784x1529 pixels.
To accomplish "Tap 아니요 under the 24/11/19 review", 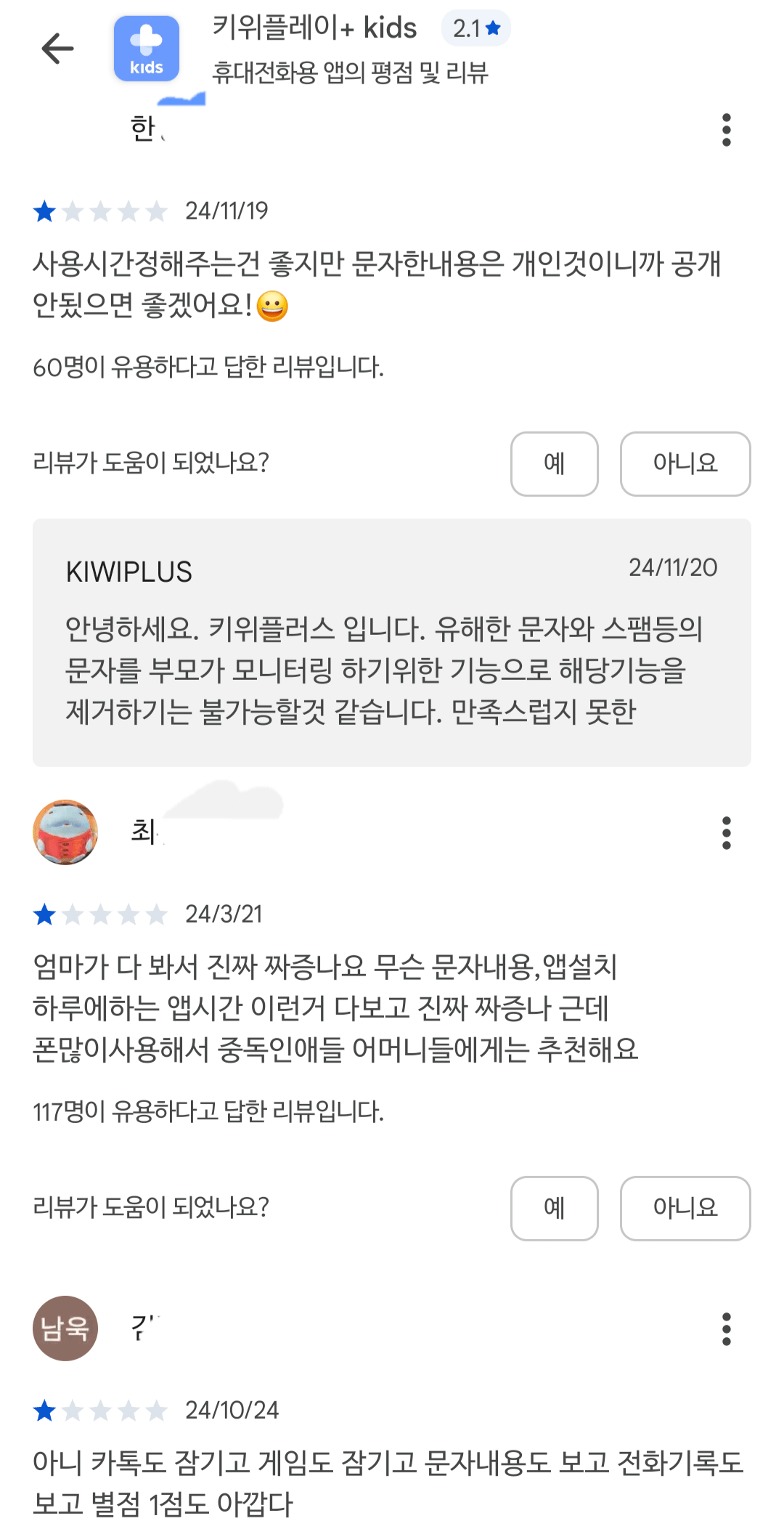I will [685, 463].
